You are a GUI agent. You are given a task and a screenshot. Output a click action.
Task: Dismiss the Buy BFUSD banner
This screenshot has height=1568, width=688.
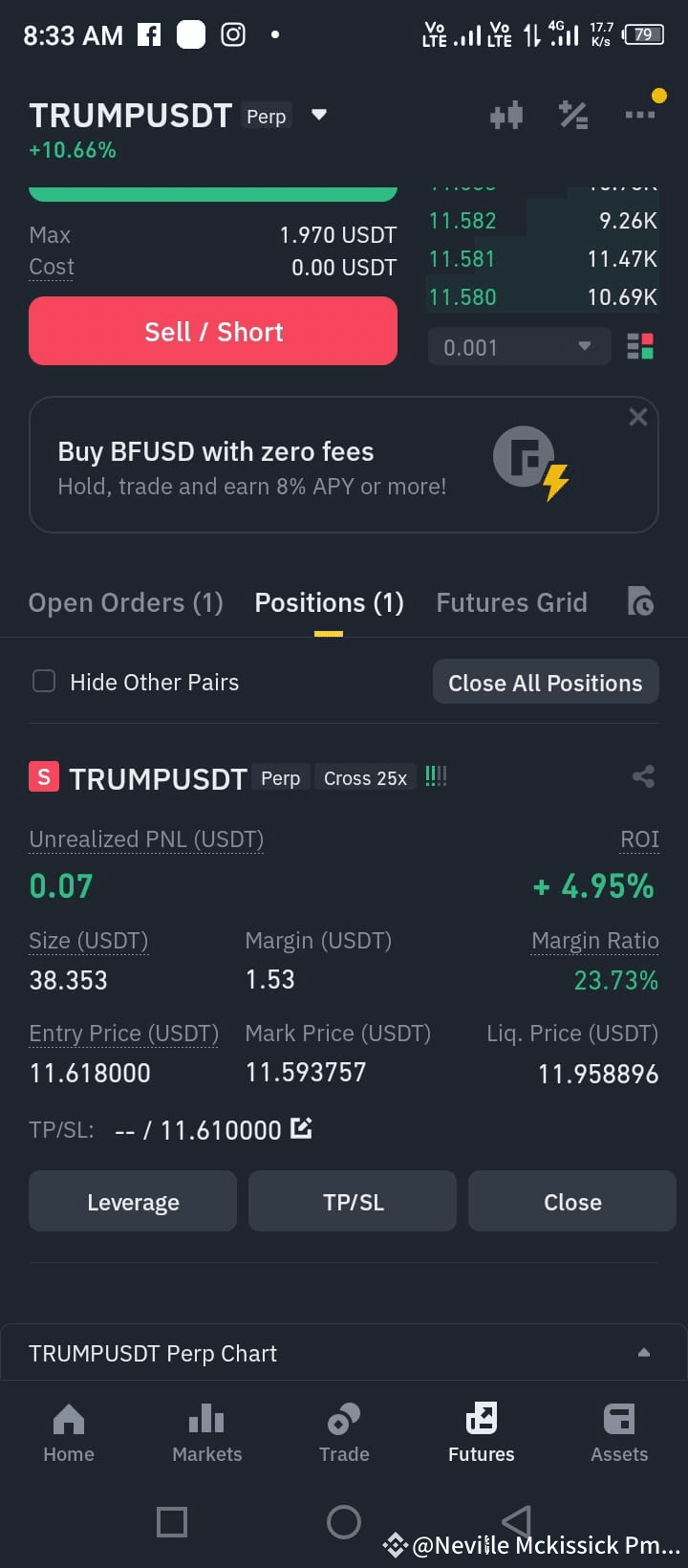[637, 416]
